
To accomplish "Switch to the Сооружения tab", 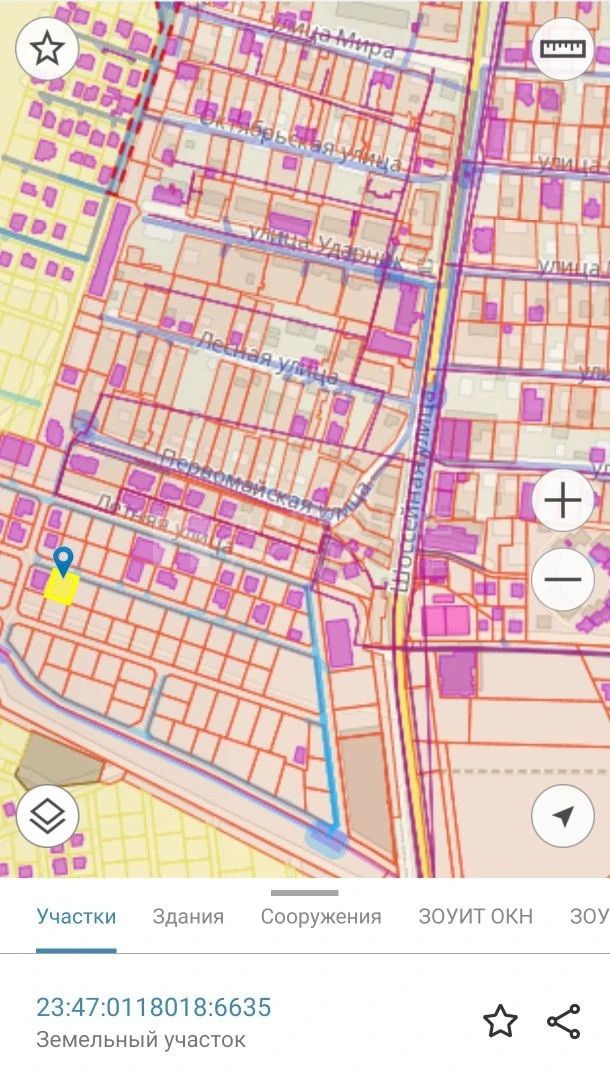I will (x=321, y=916).
